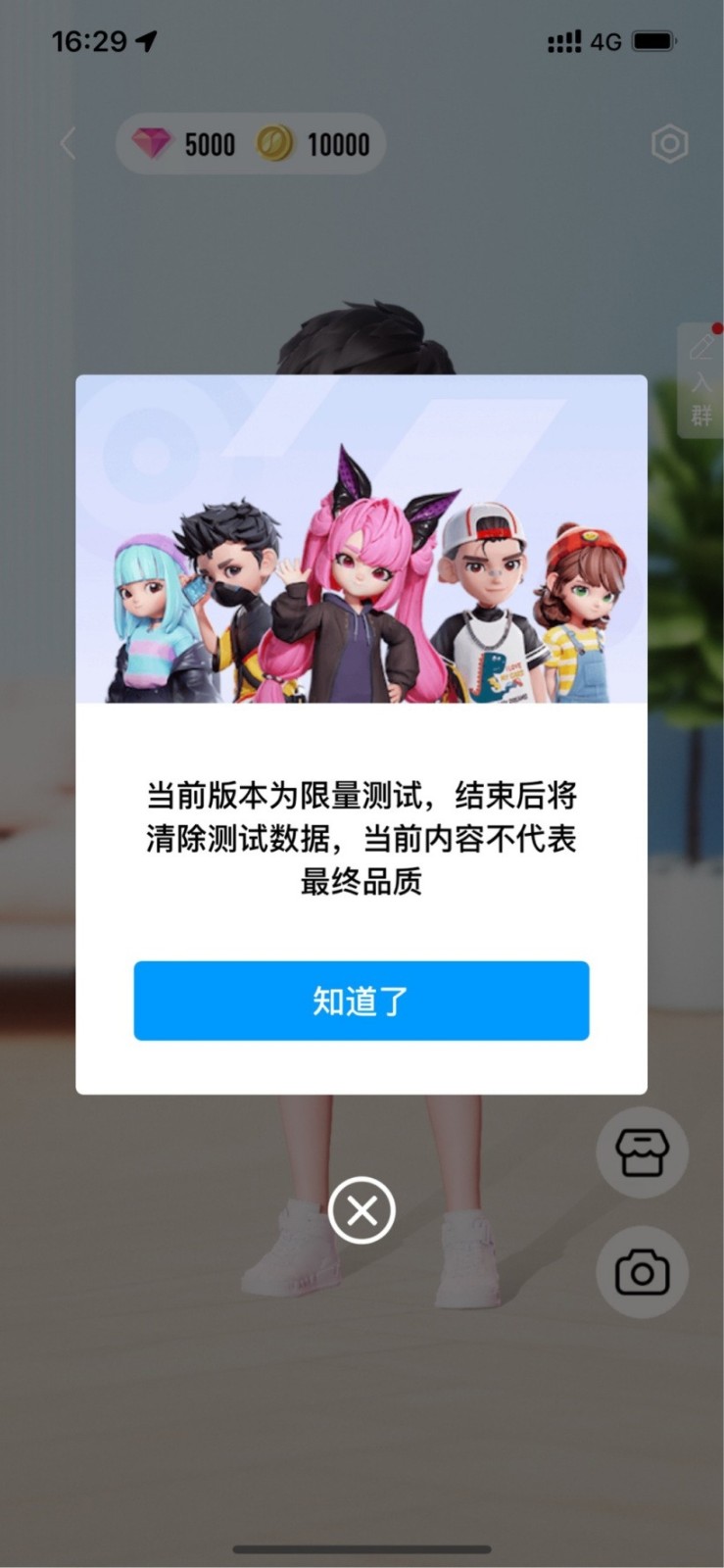Open the hexagon settings icon top right
The width and height of the screenshot is (724, 1568).
point(670,143)
